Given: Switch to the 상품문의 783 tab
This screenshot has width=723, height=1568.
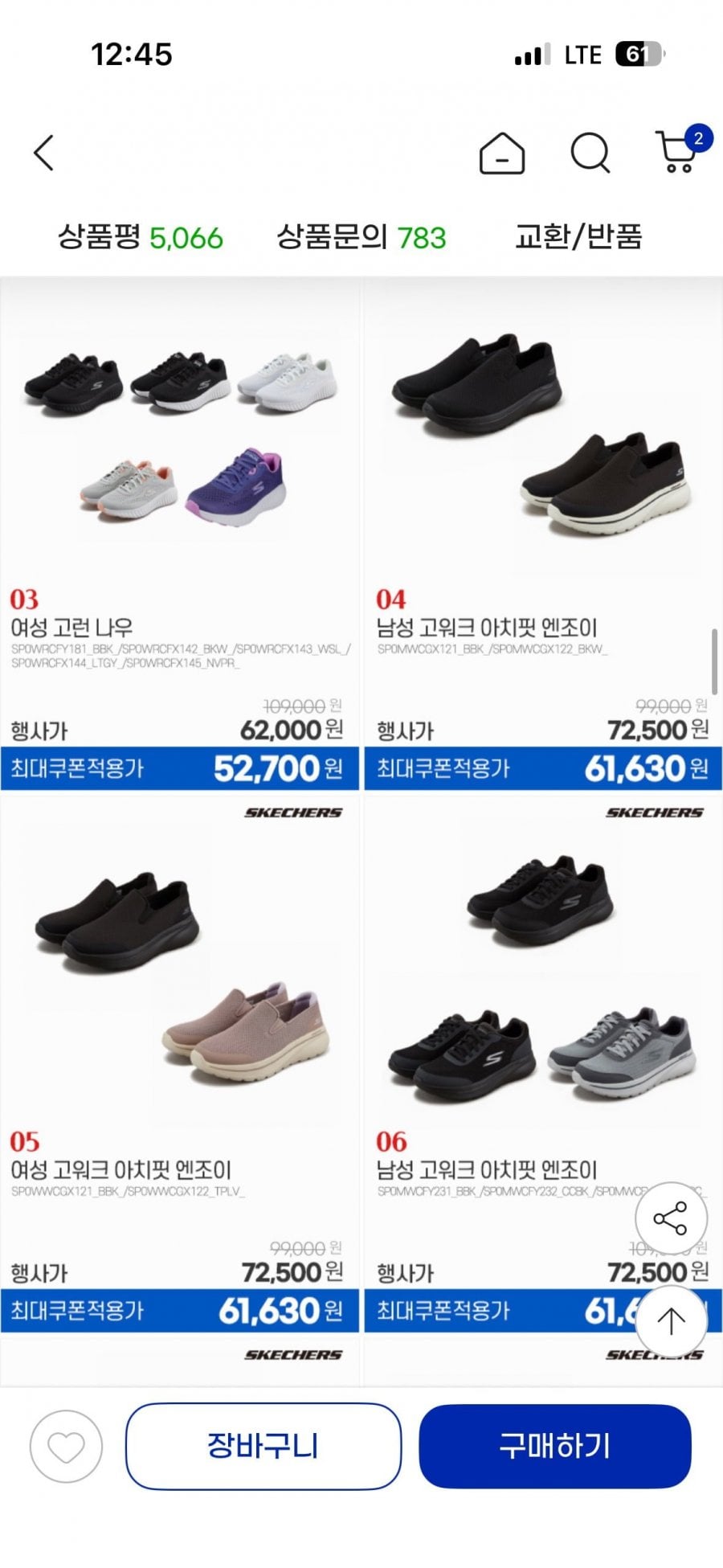Looking at the screenshot, I should pos(361,237).
